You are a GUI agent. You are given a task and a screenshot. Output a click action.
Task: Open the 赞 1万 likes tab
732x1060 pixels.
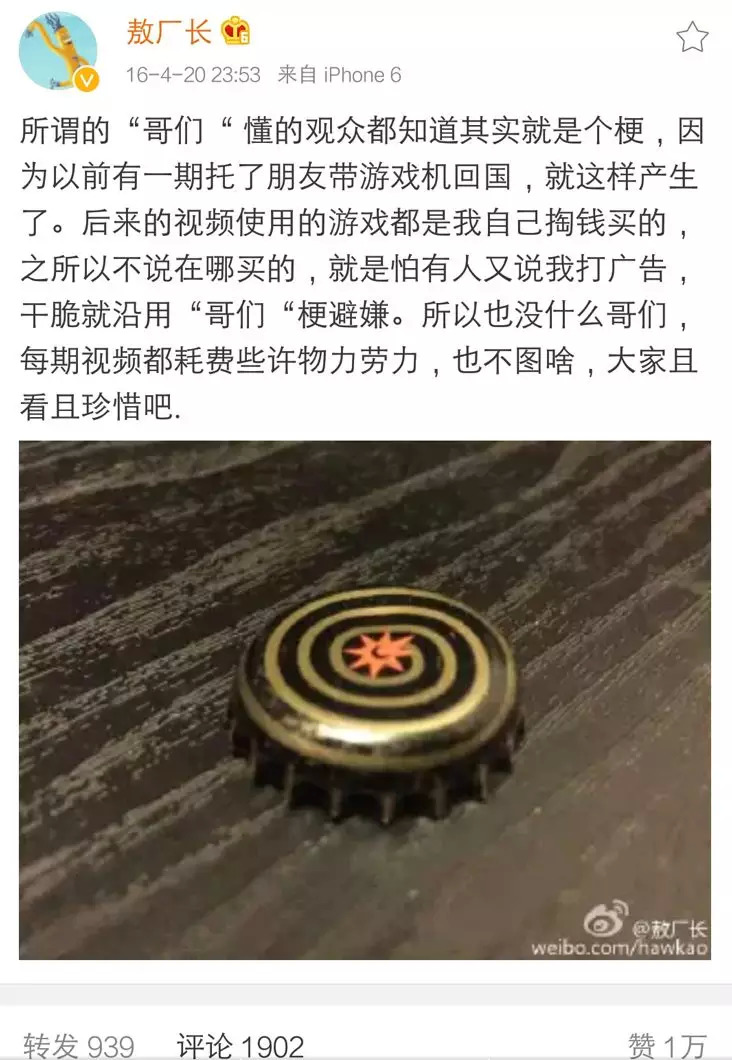(668, 1045)
